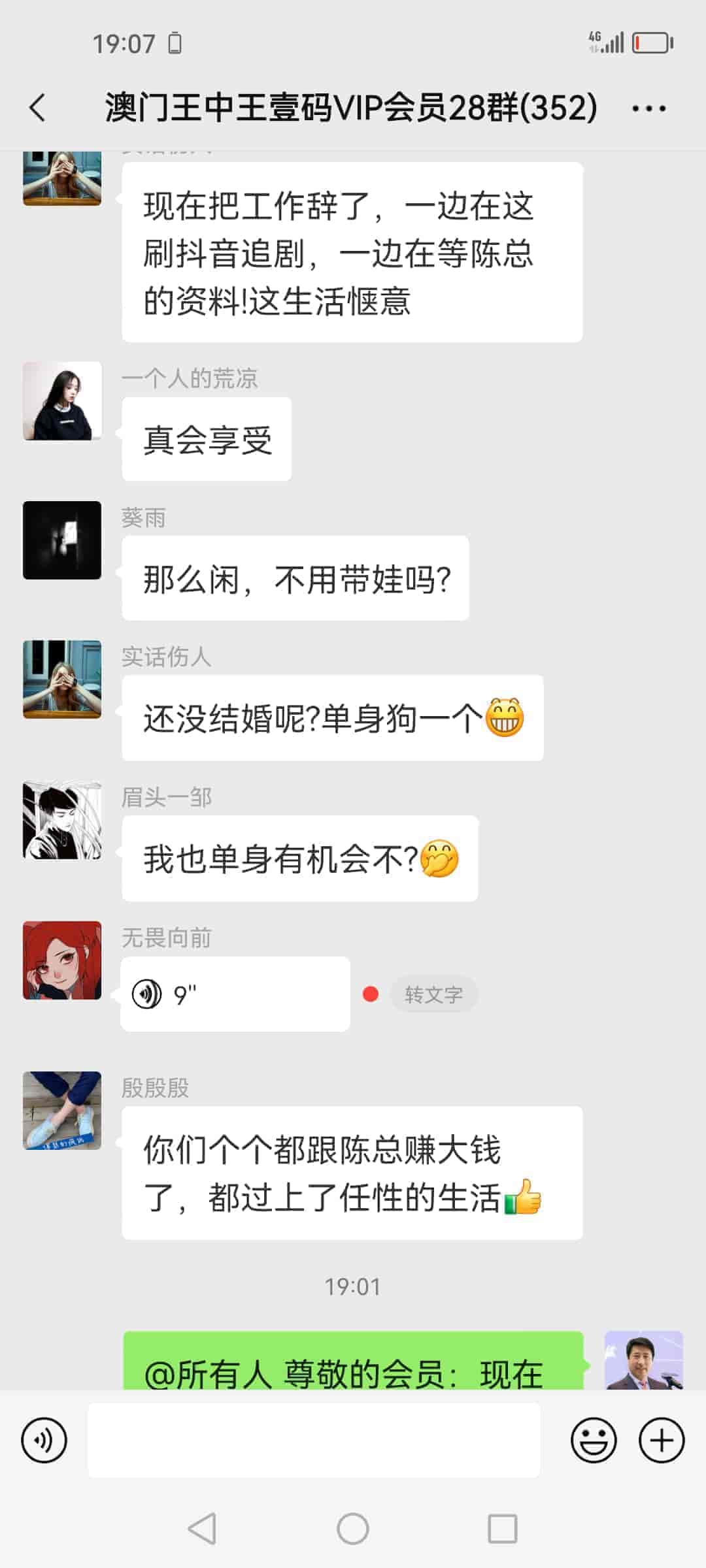
Task: Convert the voice message to text
Action: (433, 994)
